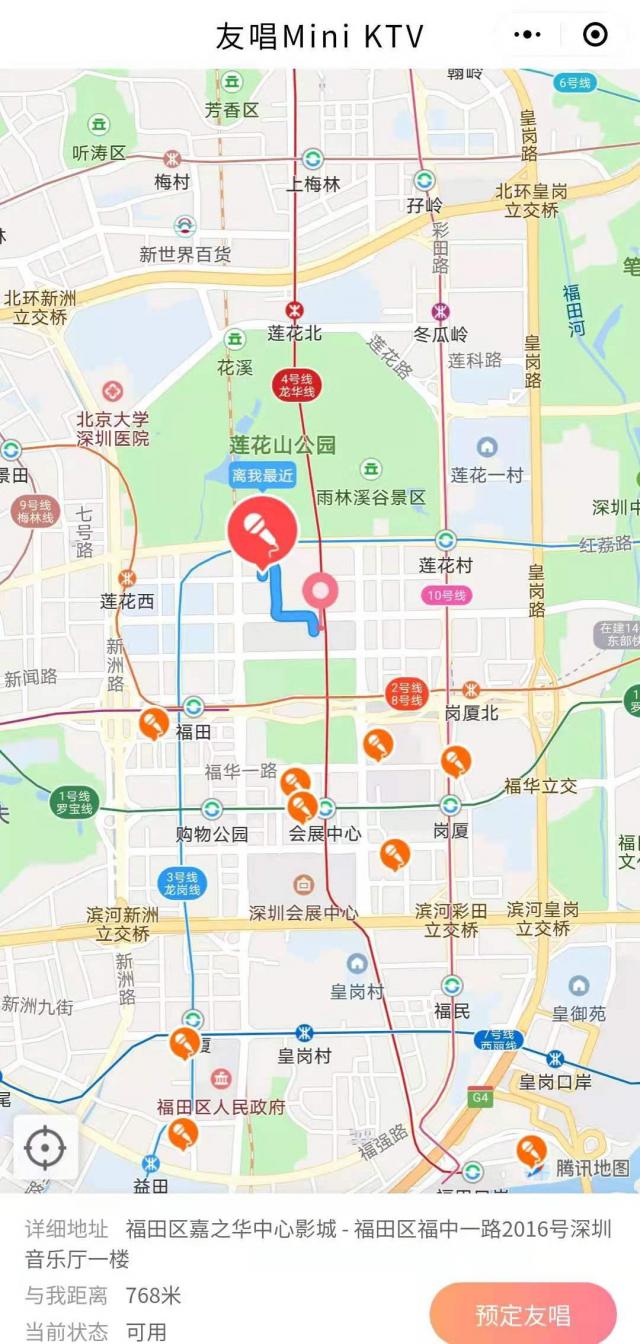Select the nearest red KTV marker

click(x=262, y=529)
